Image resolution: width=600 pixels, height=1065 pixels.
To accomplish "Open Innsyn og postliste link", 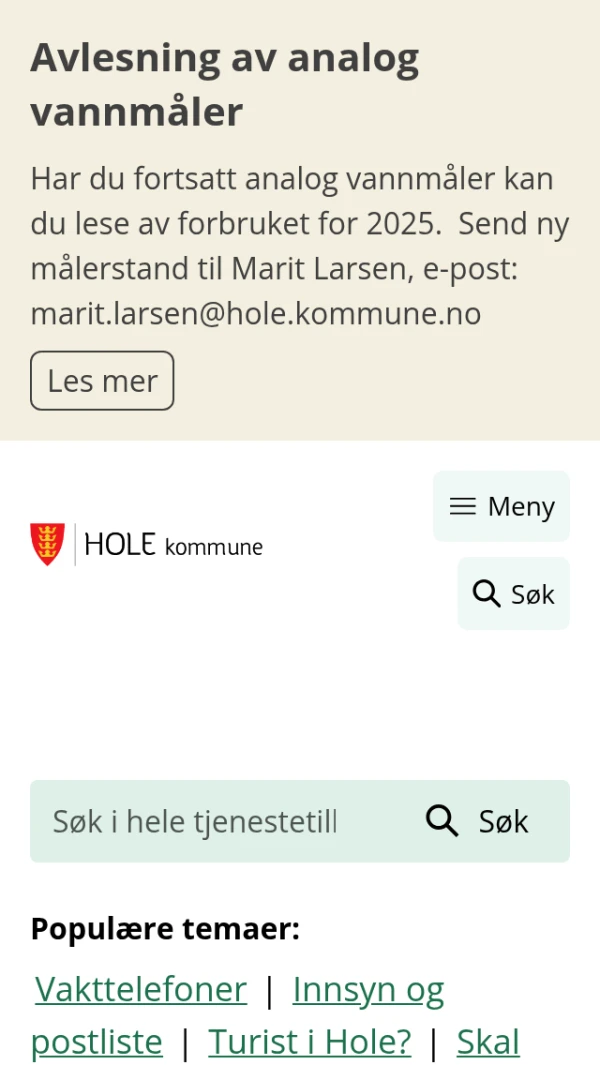I will (367, 989).
